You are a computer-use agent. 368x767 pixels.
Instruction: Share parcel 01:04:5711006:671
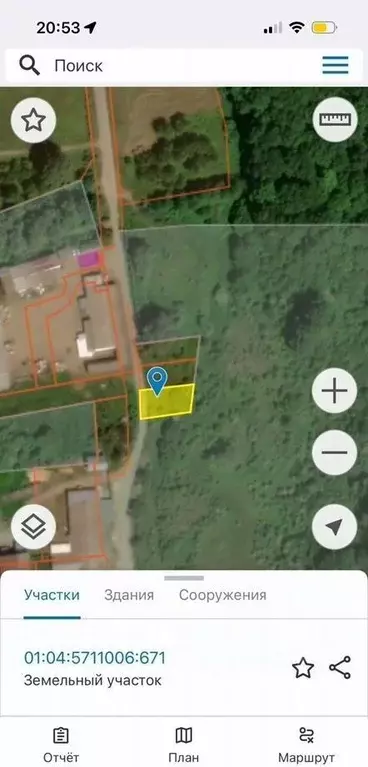point(340,668)
